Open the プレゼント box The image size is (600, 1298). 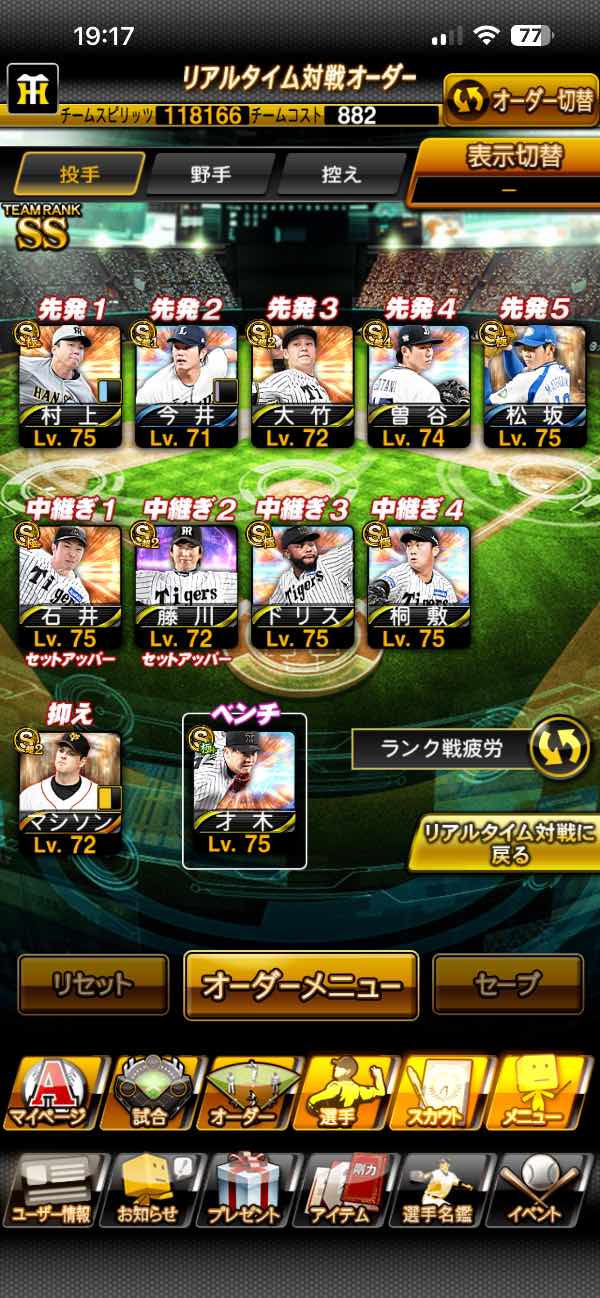point(244,1190)
